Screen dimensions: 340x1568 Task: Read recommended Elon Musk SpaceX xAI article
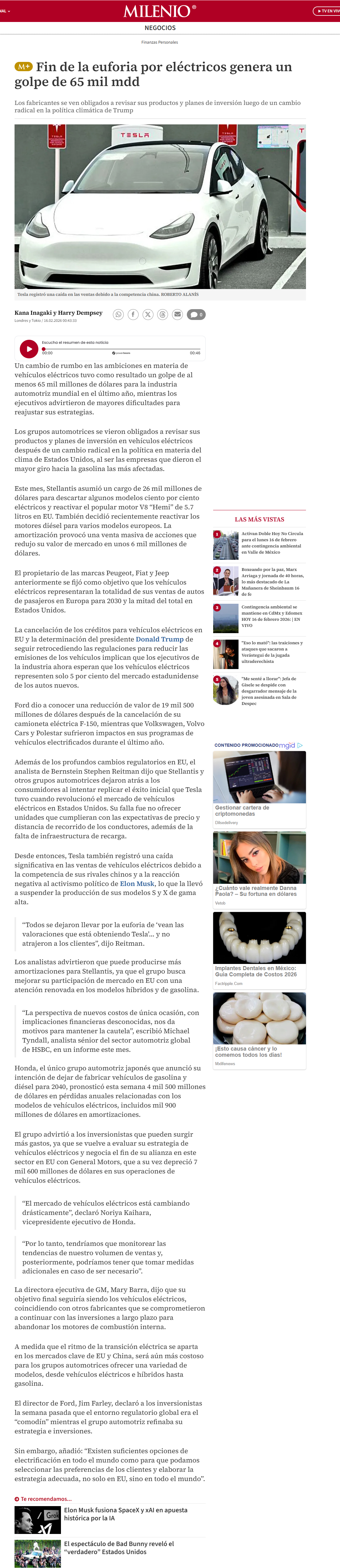click(125, 1514)
